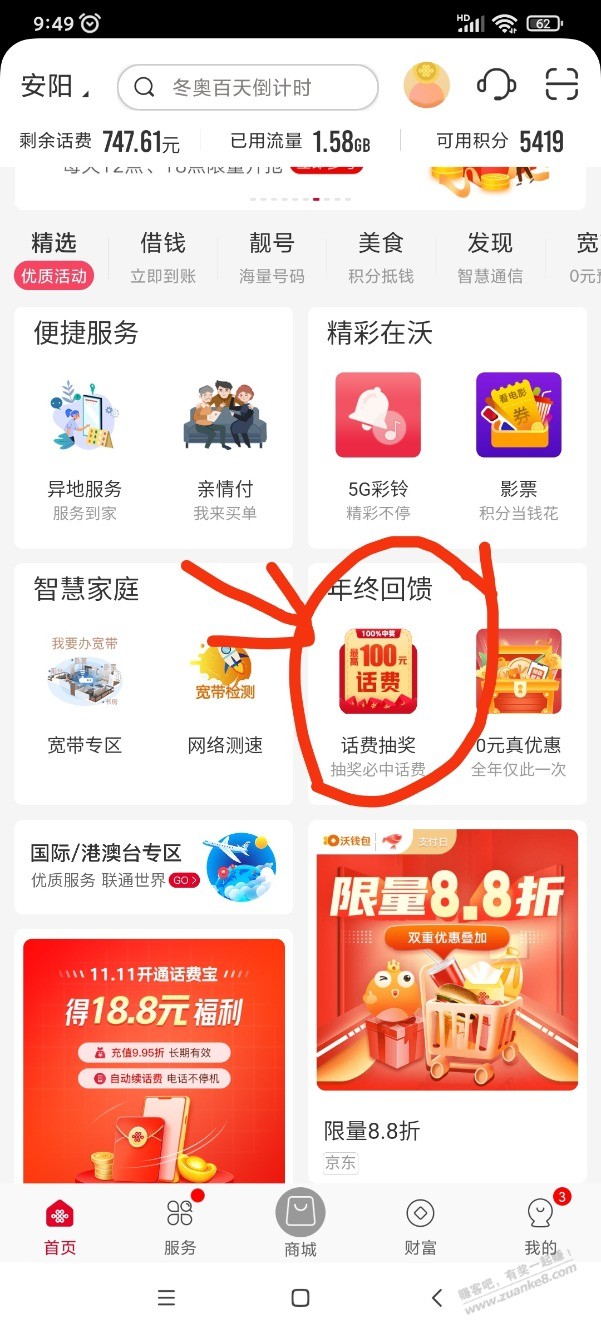Image resolution: width=601 pixels, height=1334 pixels.
Task: Switch to the 发现 tab
Action: (489, 256)
